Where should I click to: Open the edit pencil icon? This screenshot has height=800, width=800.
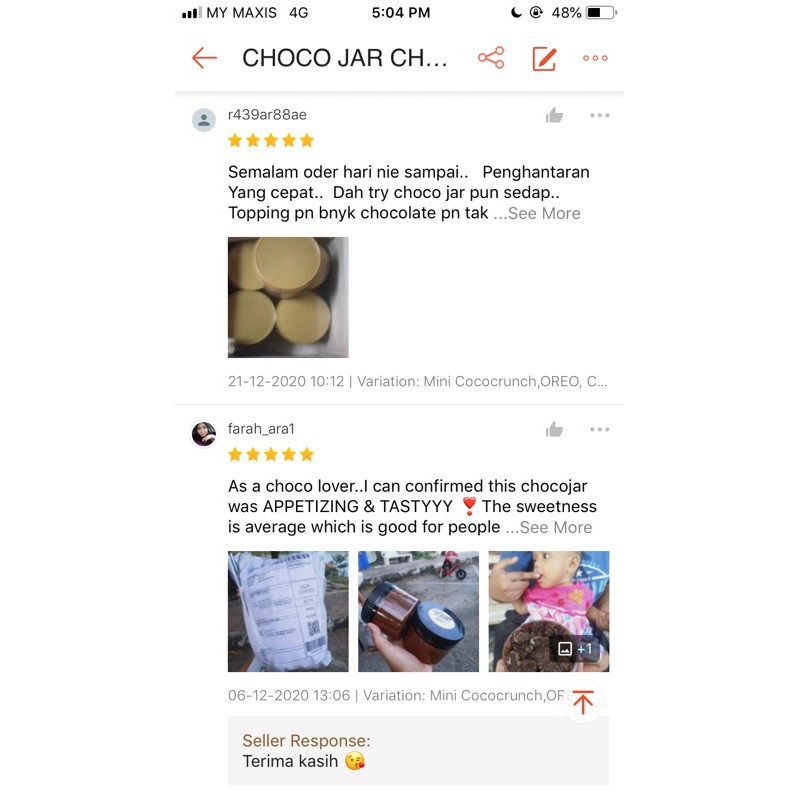pyautogui.click(x=544, y=59)
